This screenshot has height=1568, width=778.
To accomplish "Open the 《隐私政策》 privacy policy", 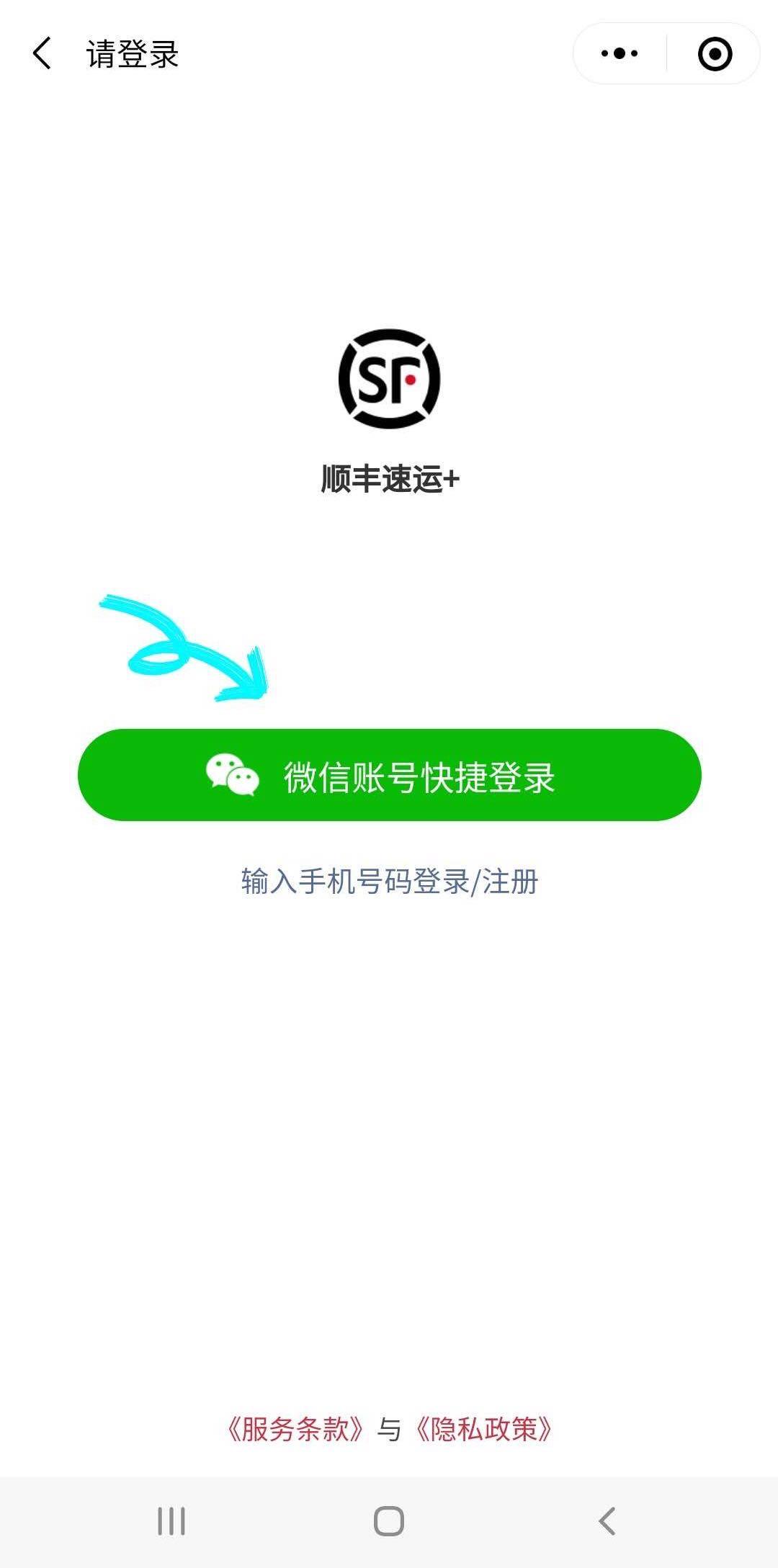I will click(x=484, y=1430).
